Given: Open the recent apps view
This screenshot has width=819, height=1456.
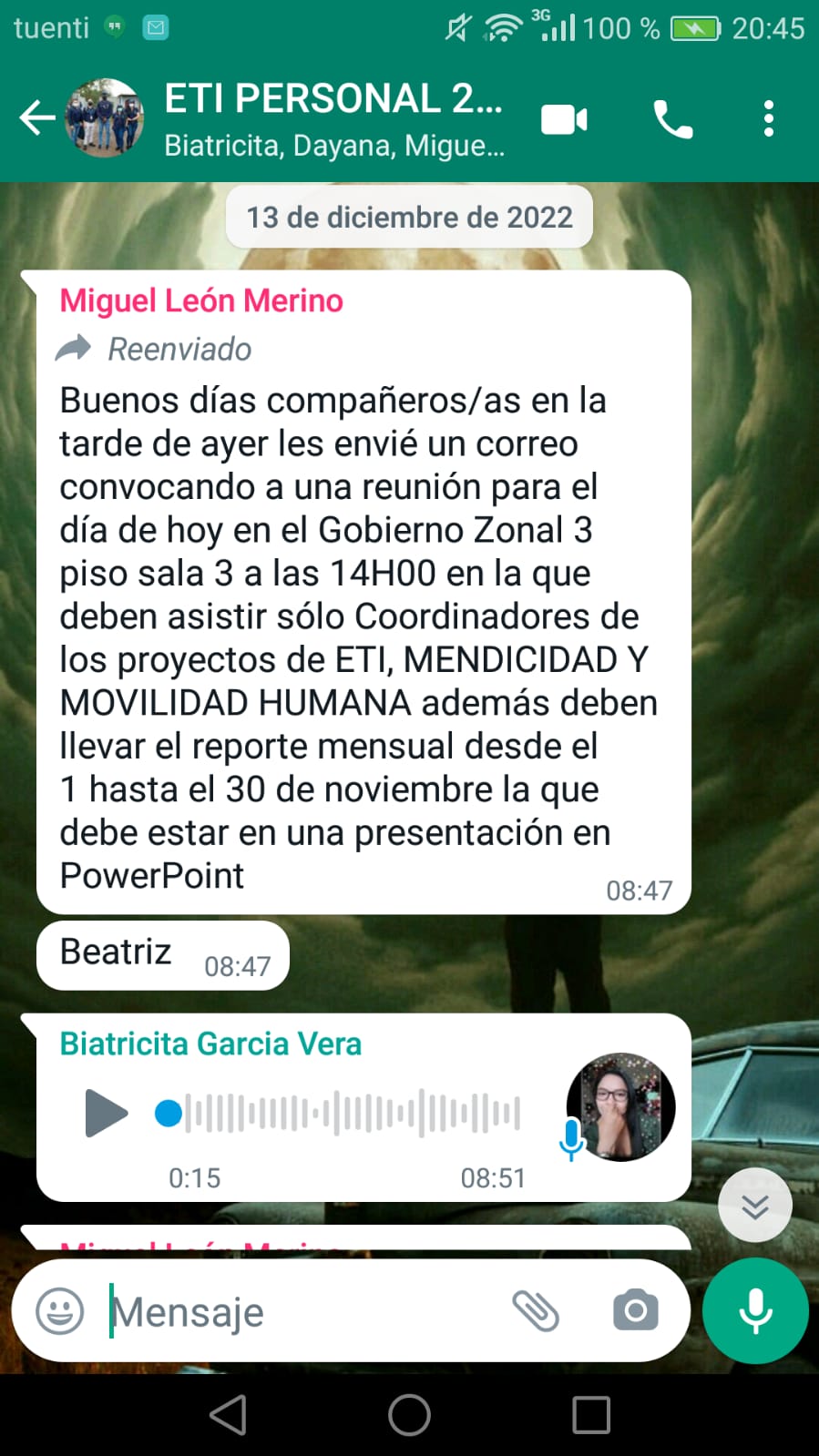Looking at the screenshot, I should coord(590,1415).
